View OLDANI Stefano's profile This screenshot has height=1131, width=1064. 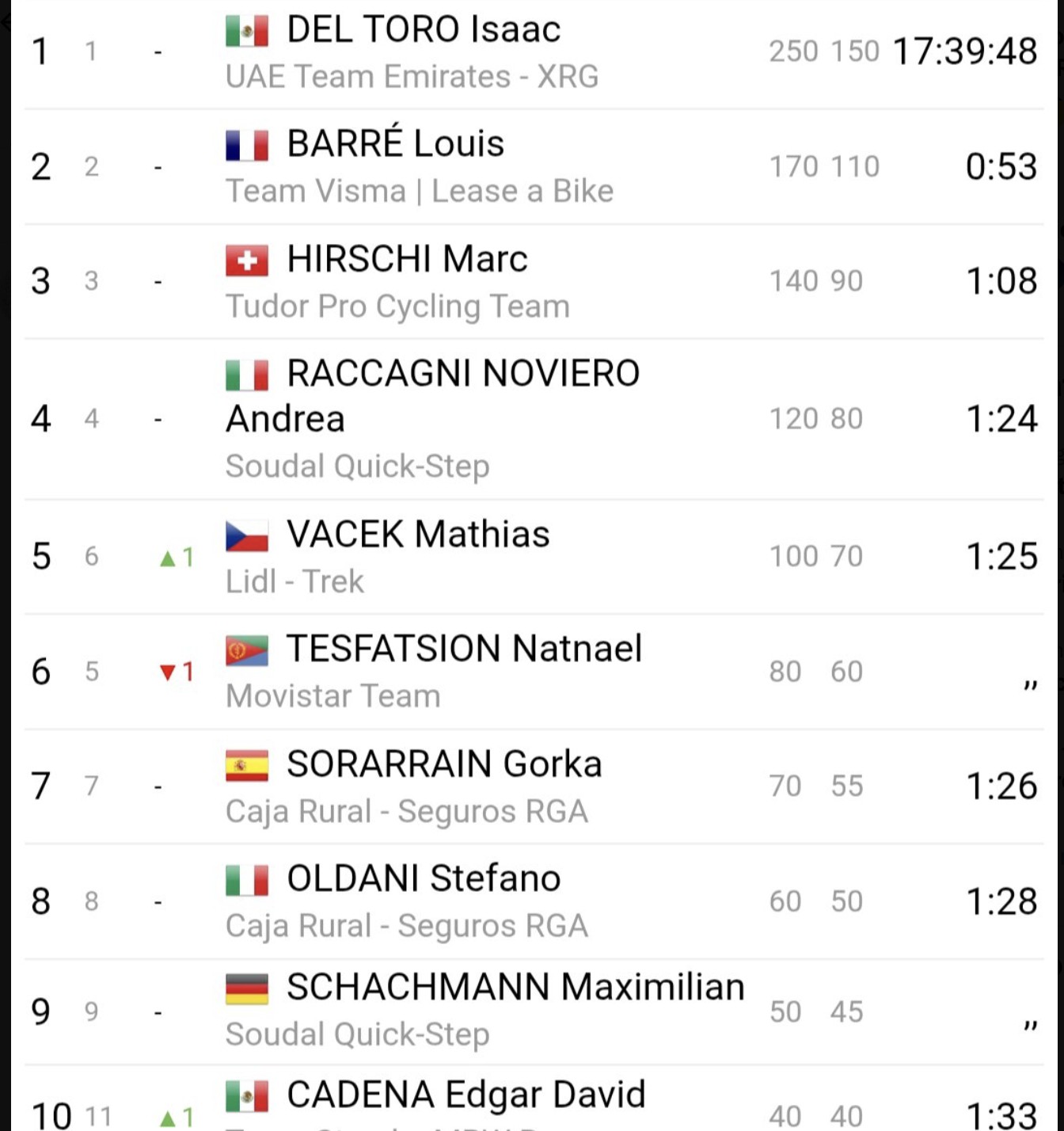424,879
